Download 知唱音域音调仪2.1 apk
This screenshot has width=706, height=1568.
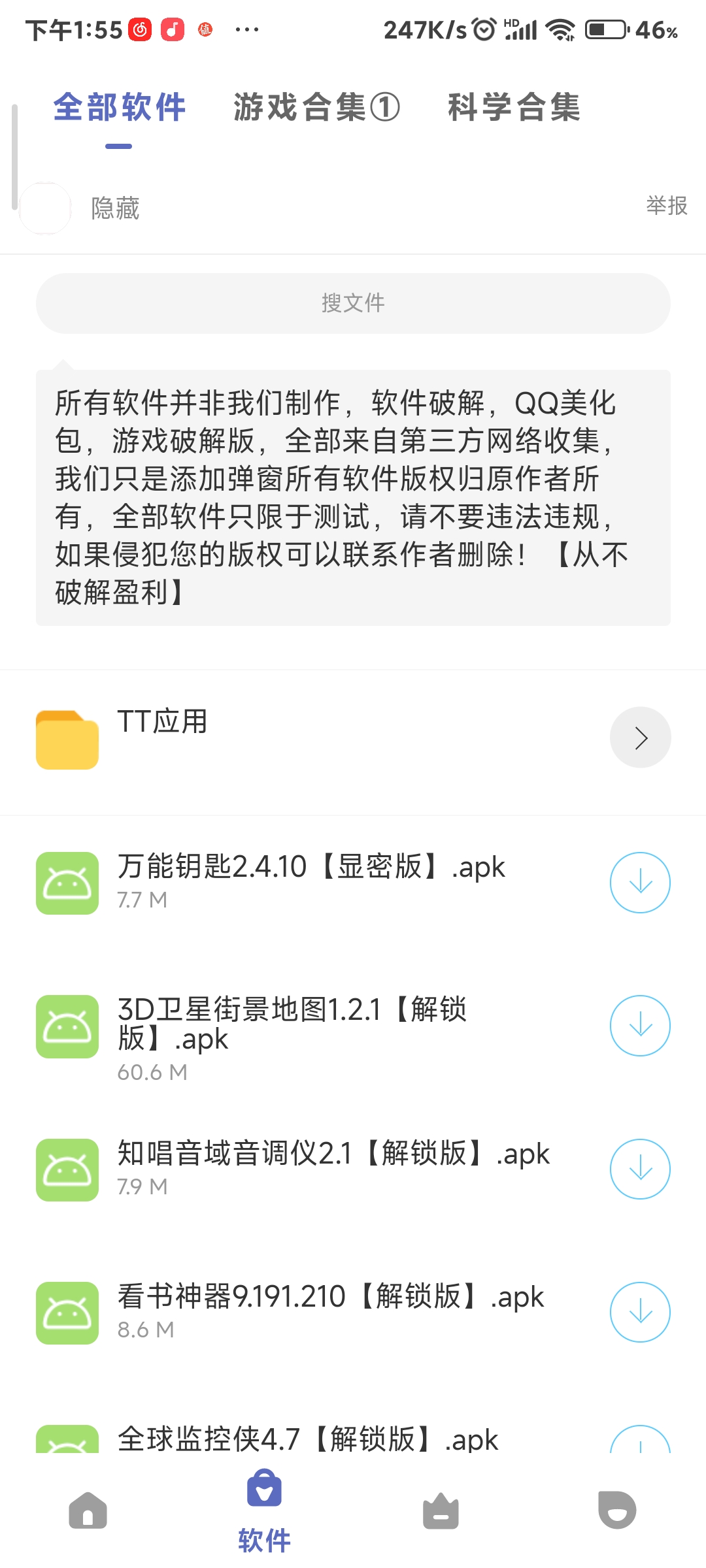tap(640, 1169)
